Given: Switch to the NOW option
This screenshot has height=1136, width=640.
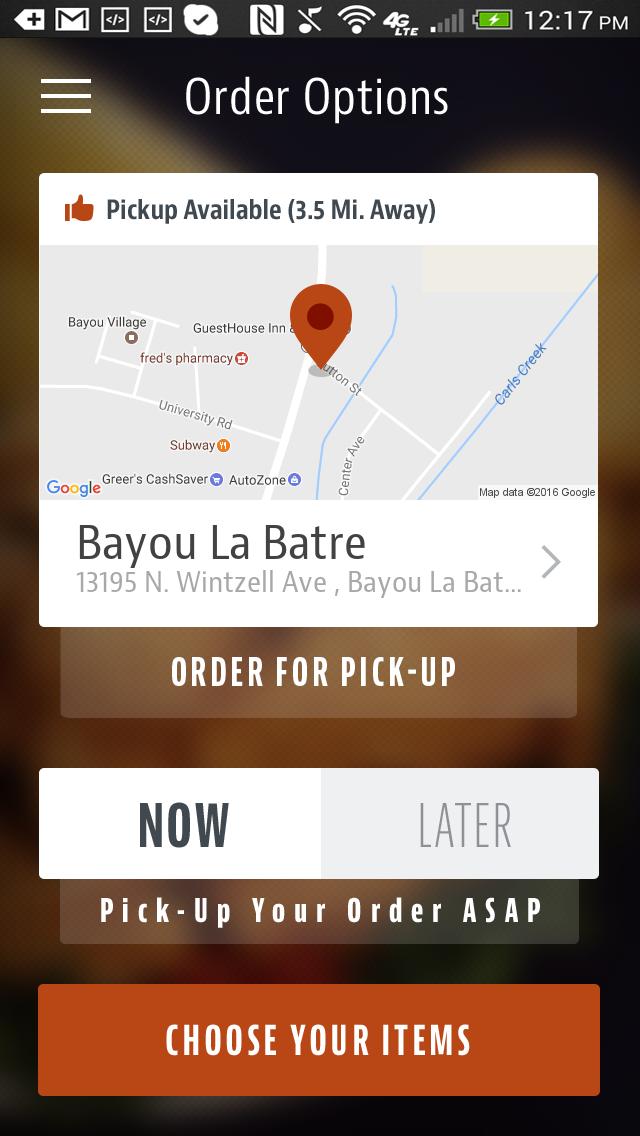Looking at the screenshot, I should 182,824.
